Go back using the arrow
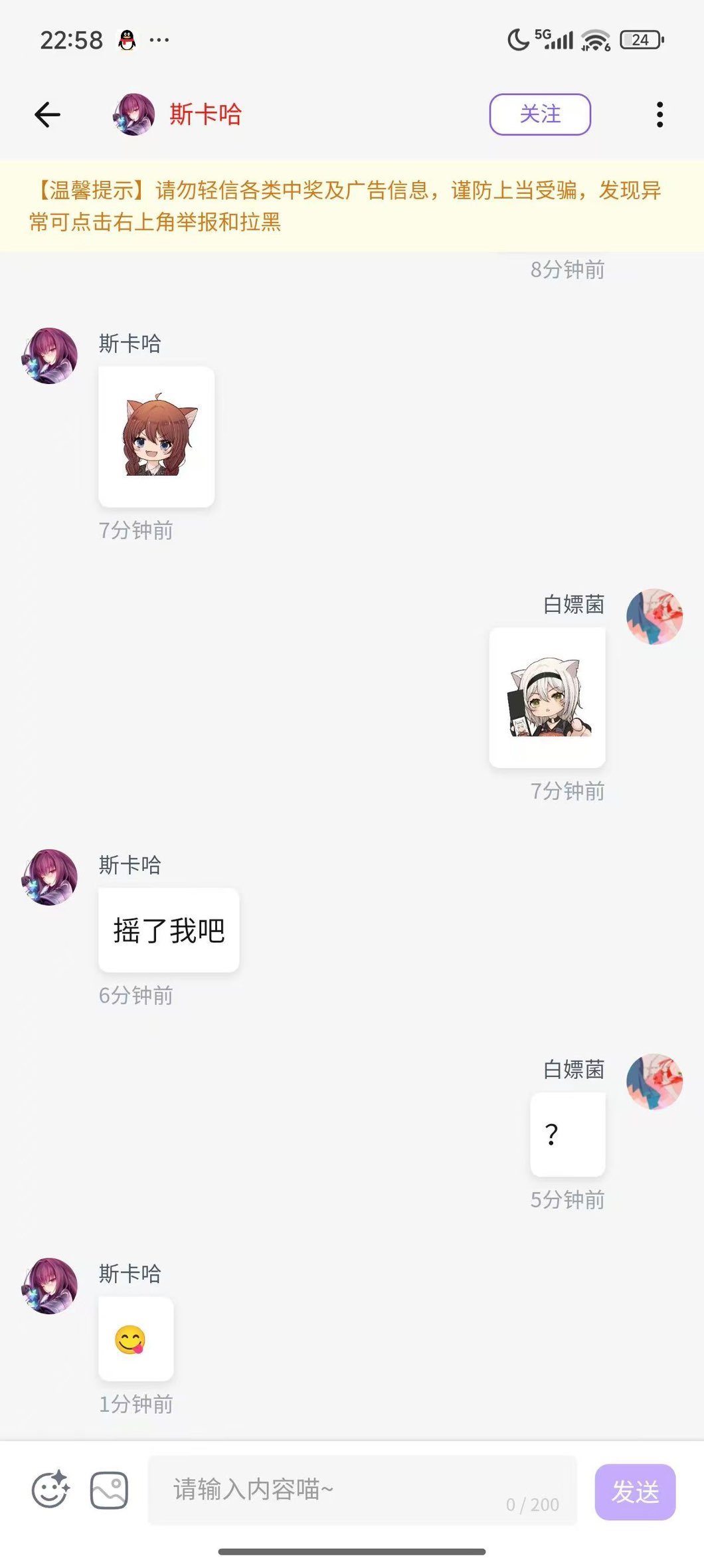Viewport: 704px width, 1568px height. coord(47,114)
